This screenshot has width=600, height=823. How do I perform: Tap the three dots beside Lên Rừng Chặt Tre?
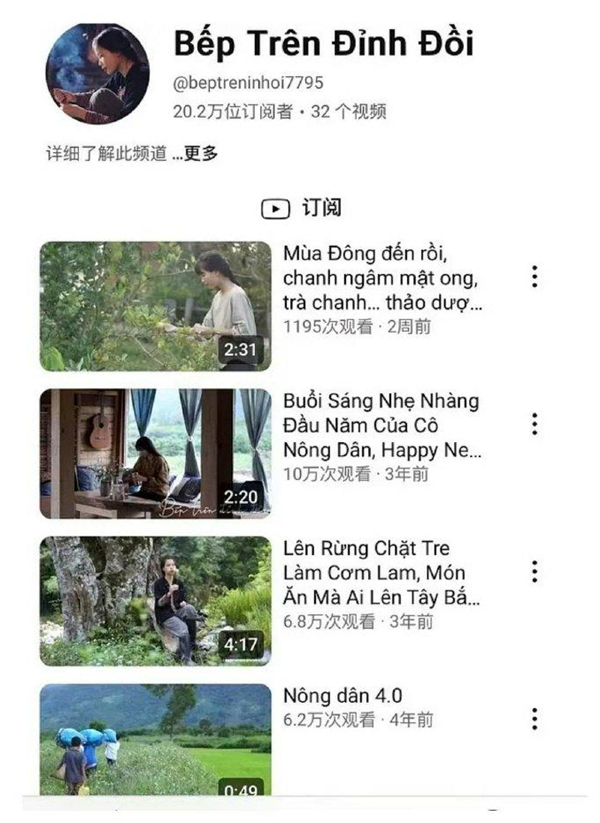(535, 572)
